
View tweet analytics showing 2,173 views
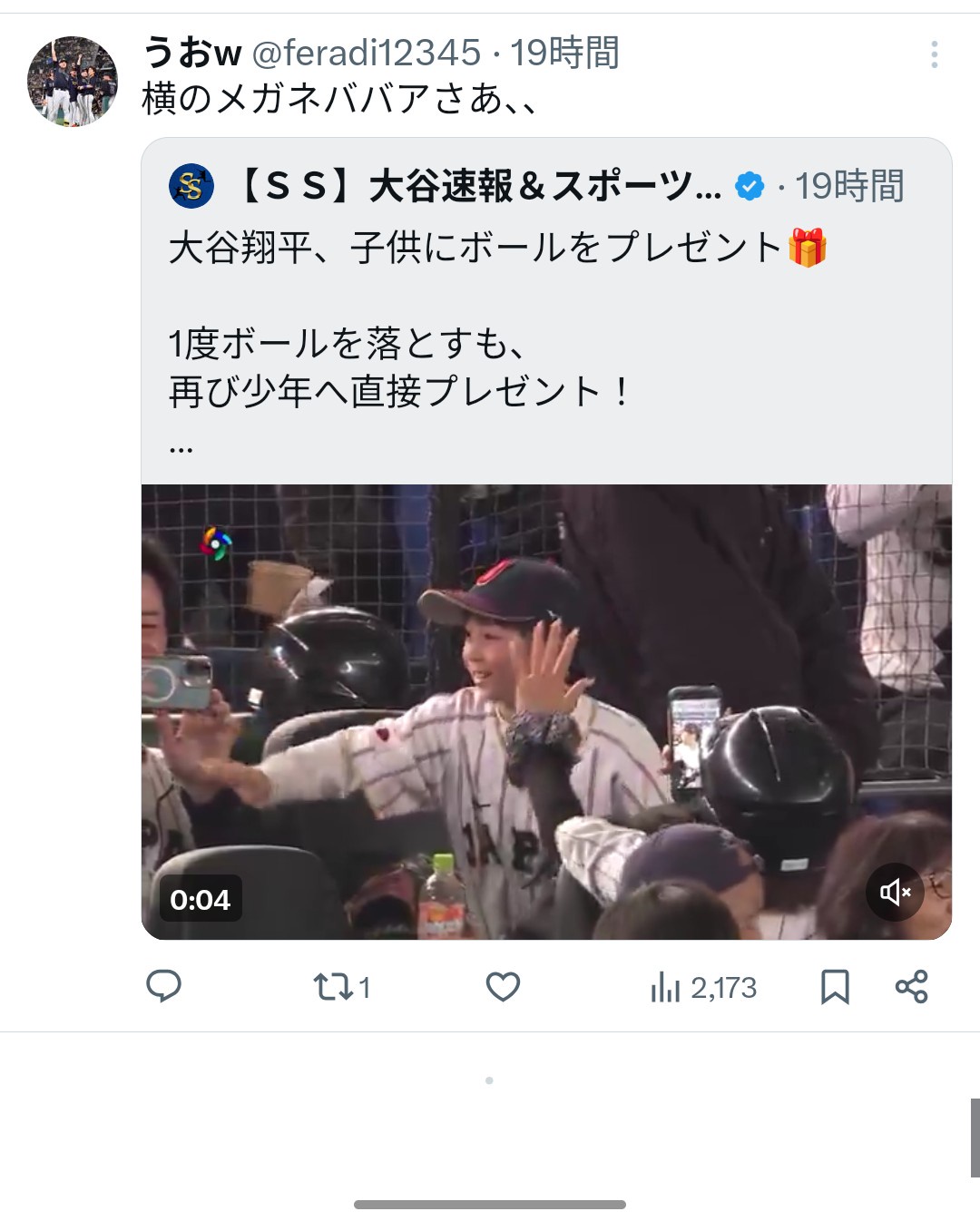click(x=703, y=987)
